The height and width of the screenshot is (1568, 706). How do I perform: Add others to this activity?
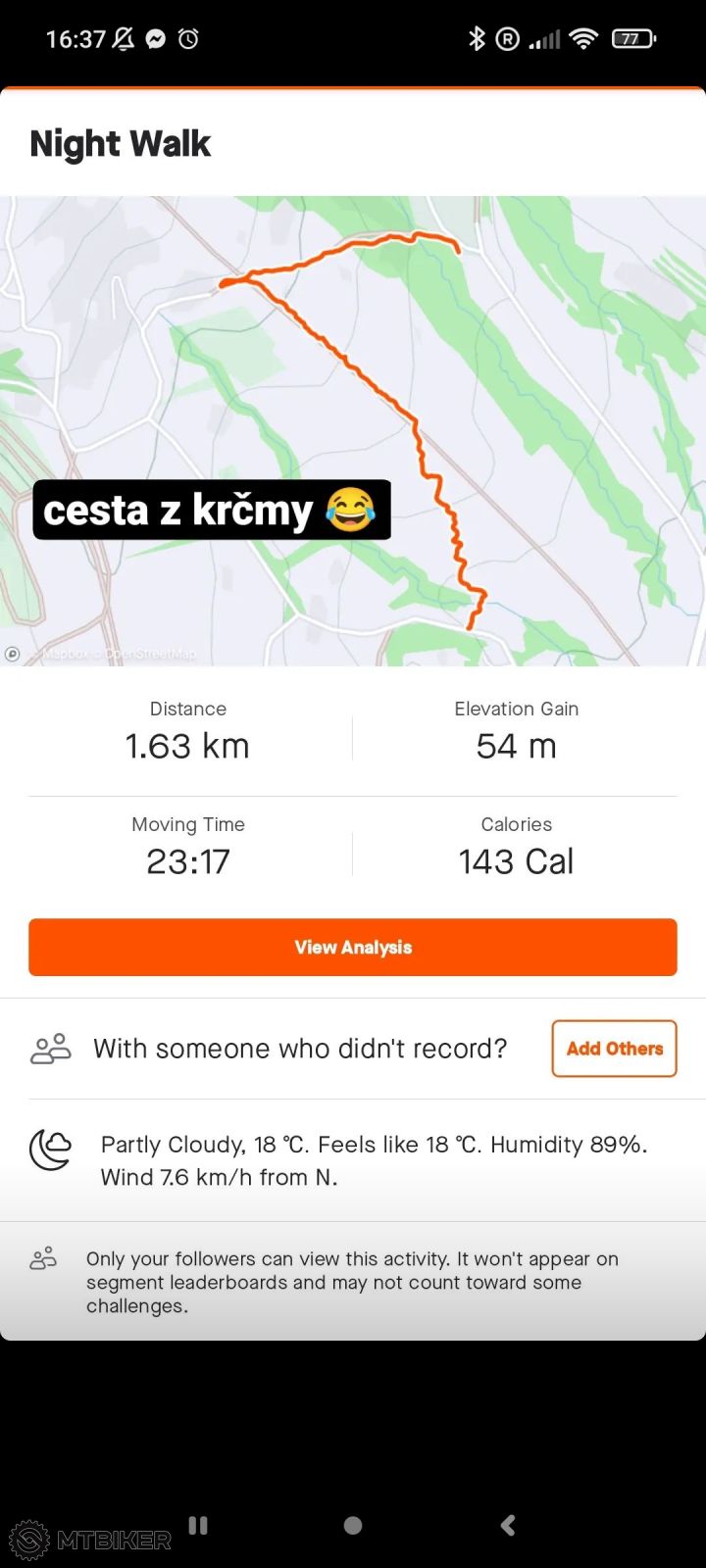(614, 1049)
